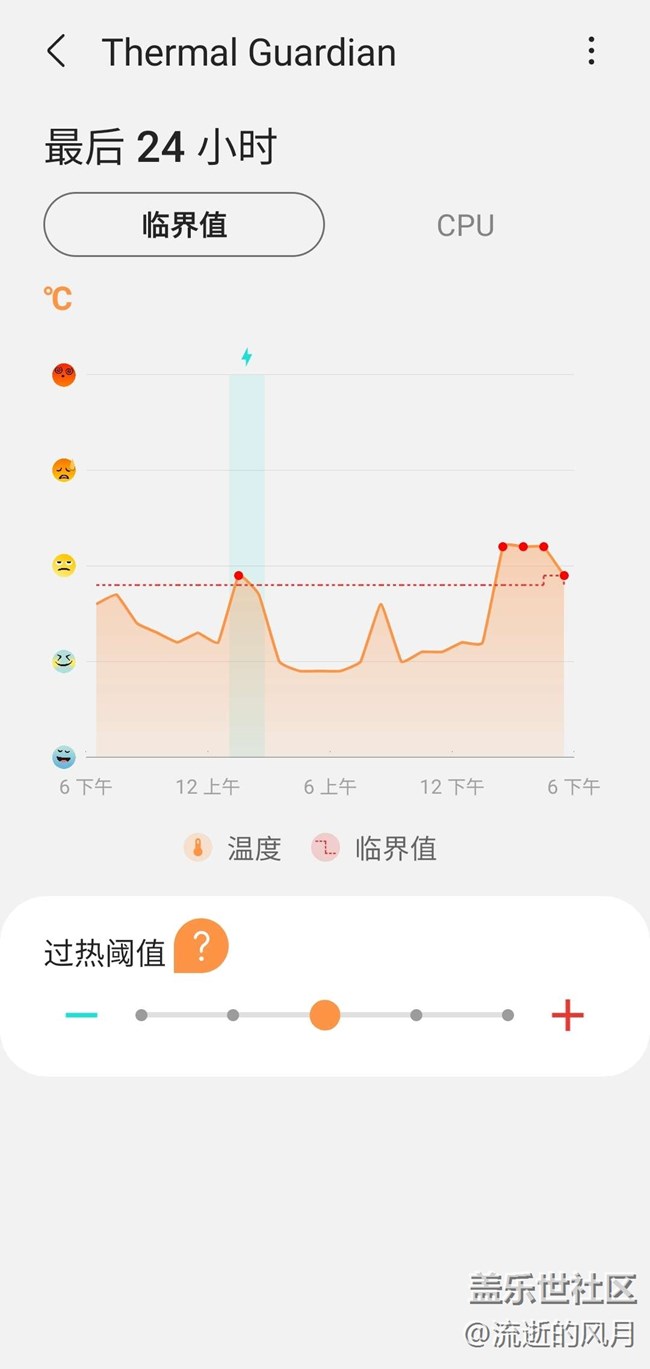Raise the overheat threshold with plus
The width and height of the screenshot is (650, 1369).
[x=567, y=1015]
